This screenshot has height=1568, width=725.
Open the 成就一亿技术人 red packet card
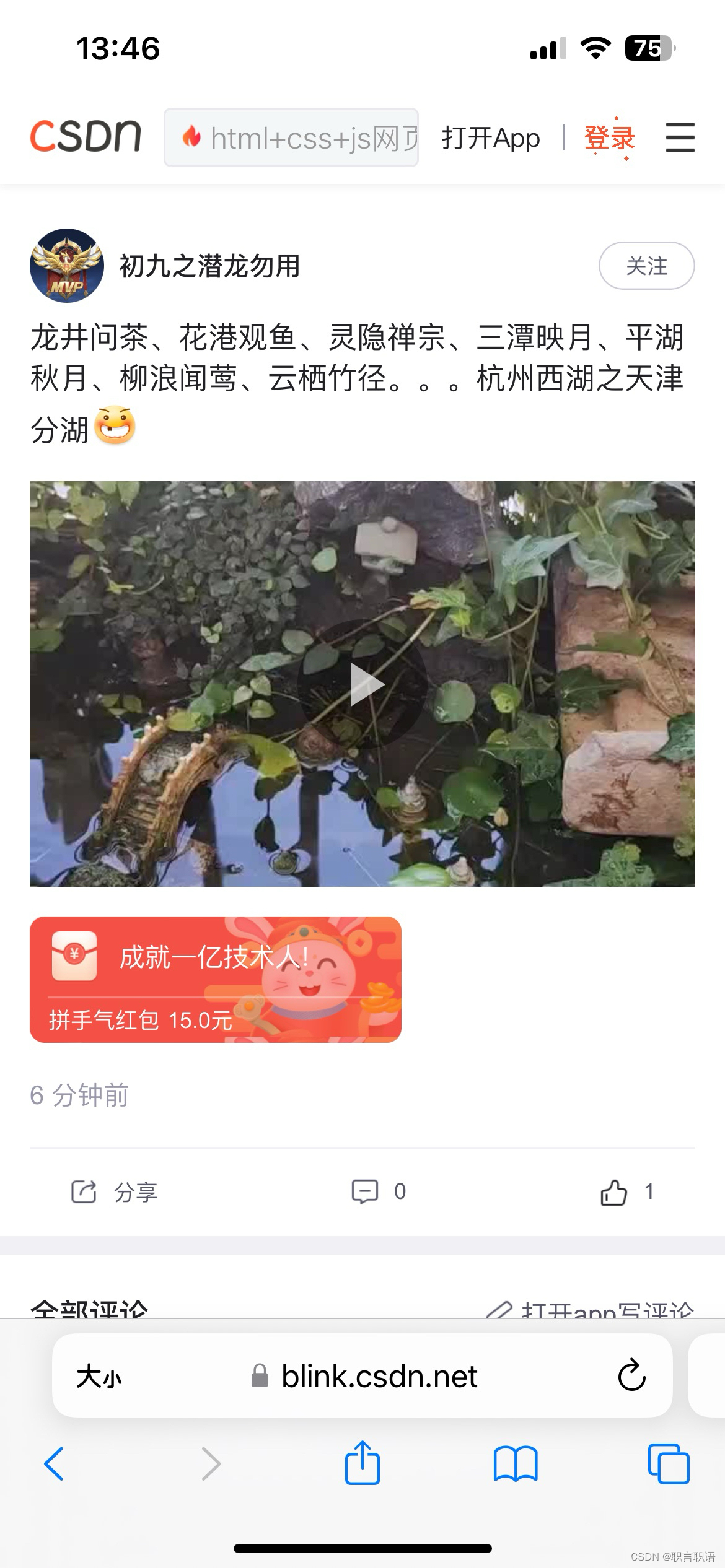(x=216, y=979)
